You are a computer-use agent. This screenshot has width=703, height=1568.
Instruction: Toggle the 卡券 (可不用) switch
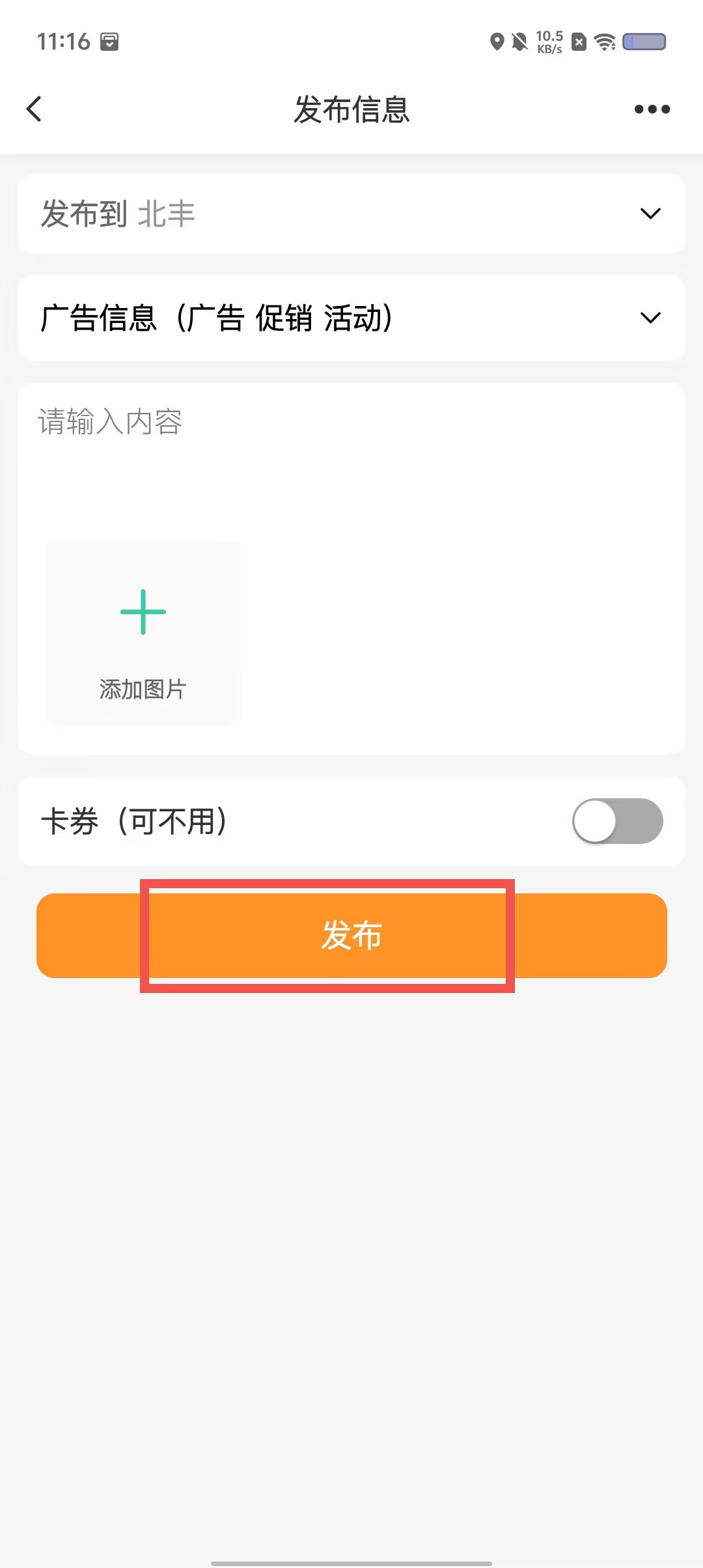pos(617,820)
